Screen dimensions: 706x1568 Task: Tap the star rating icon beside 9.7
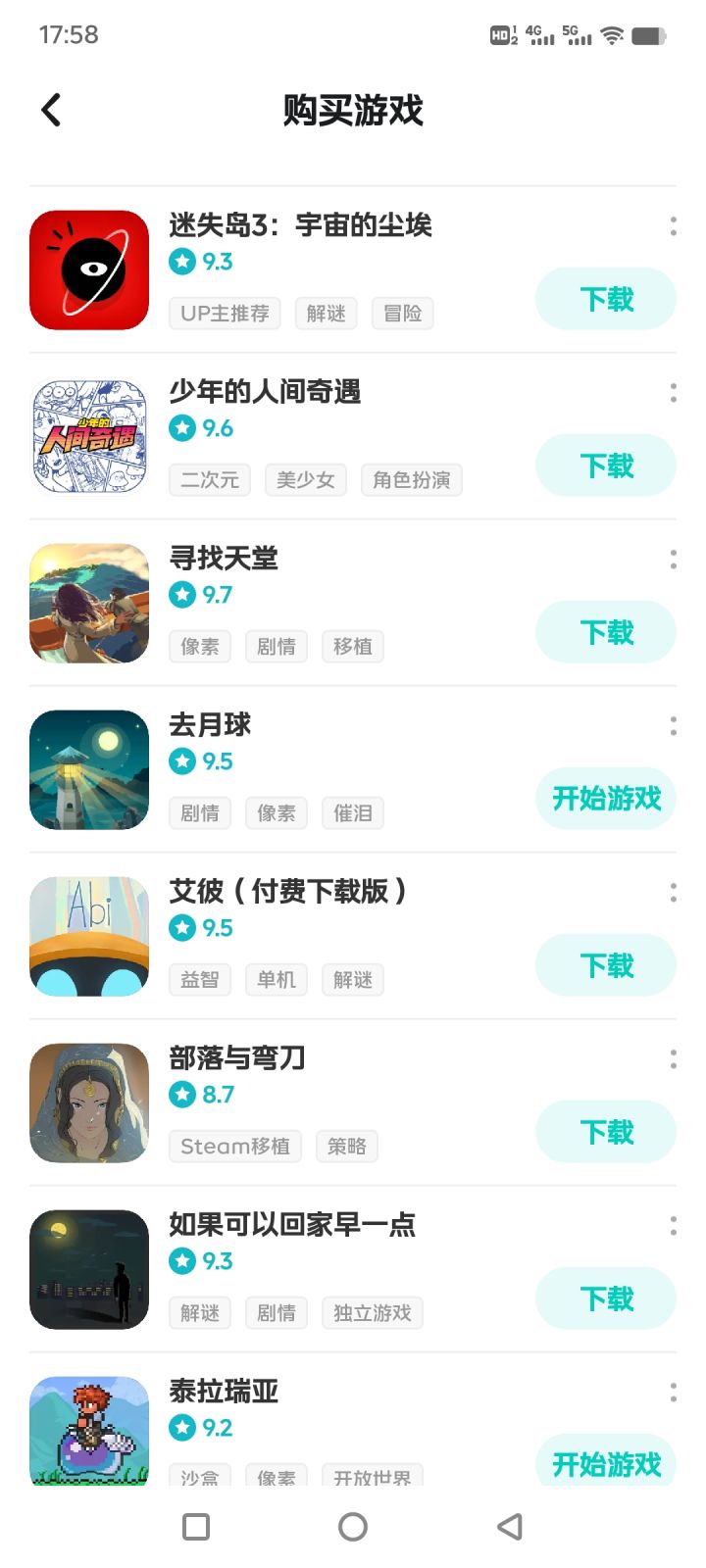click(x=182, y=594)
